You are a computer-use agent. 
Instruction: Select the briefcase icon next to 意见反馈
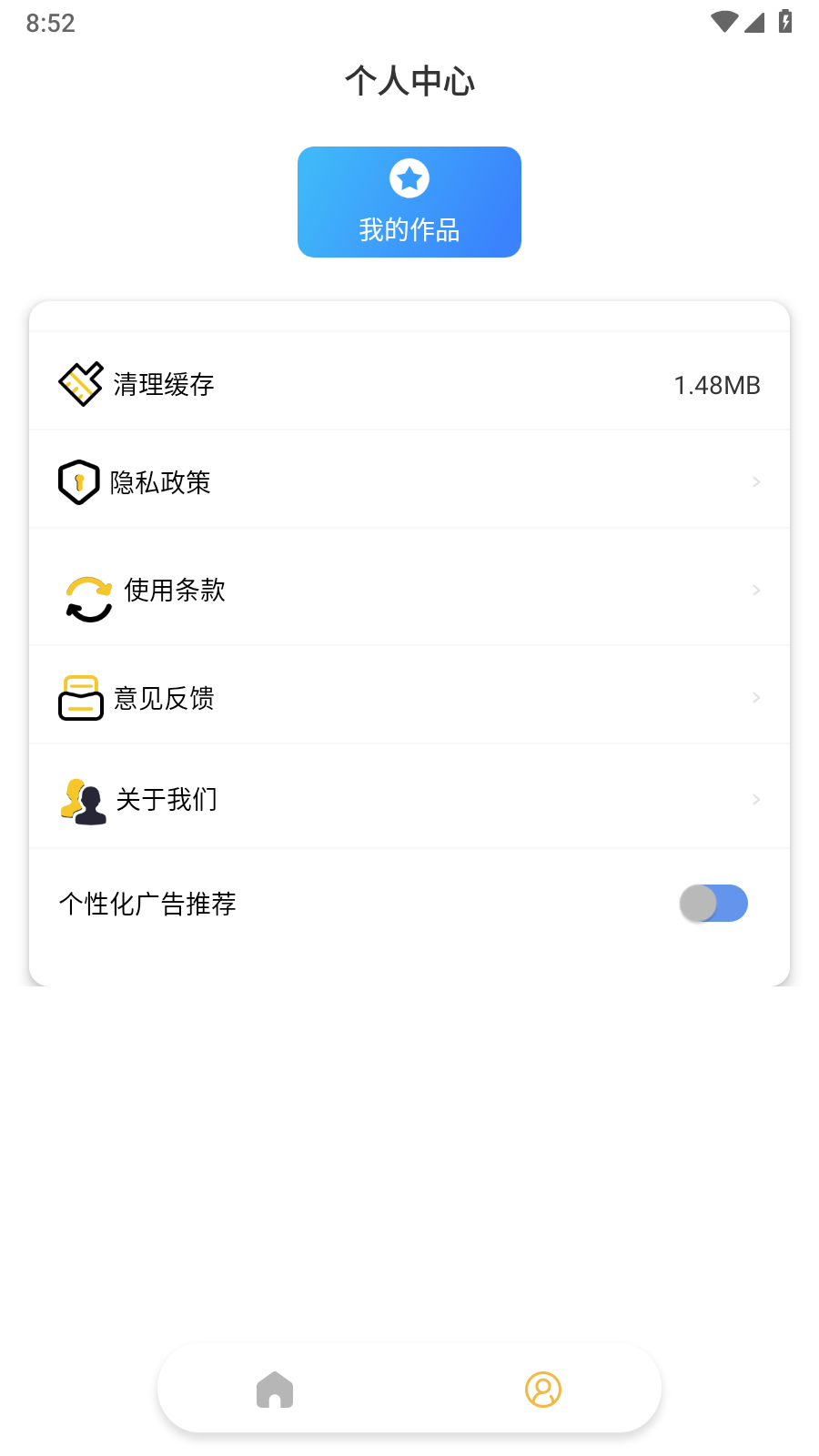click(x=80, y=698)
